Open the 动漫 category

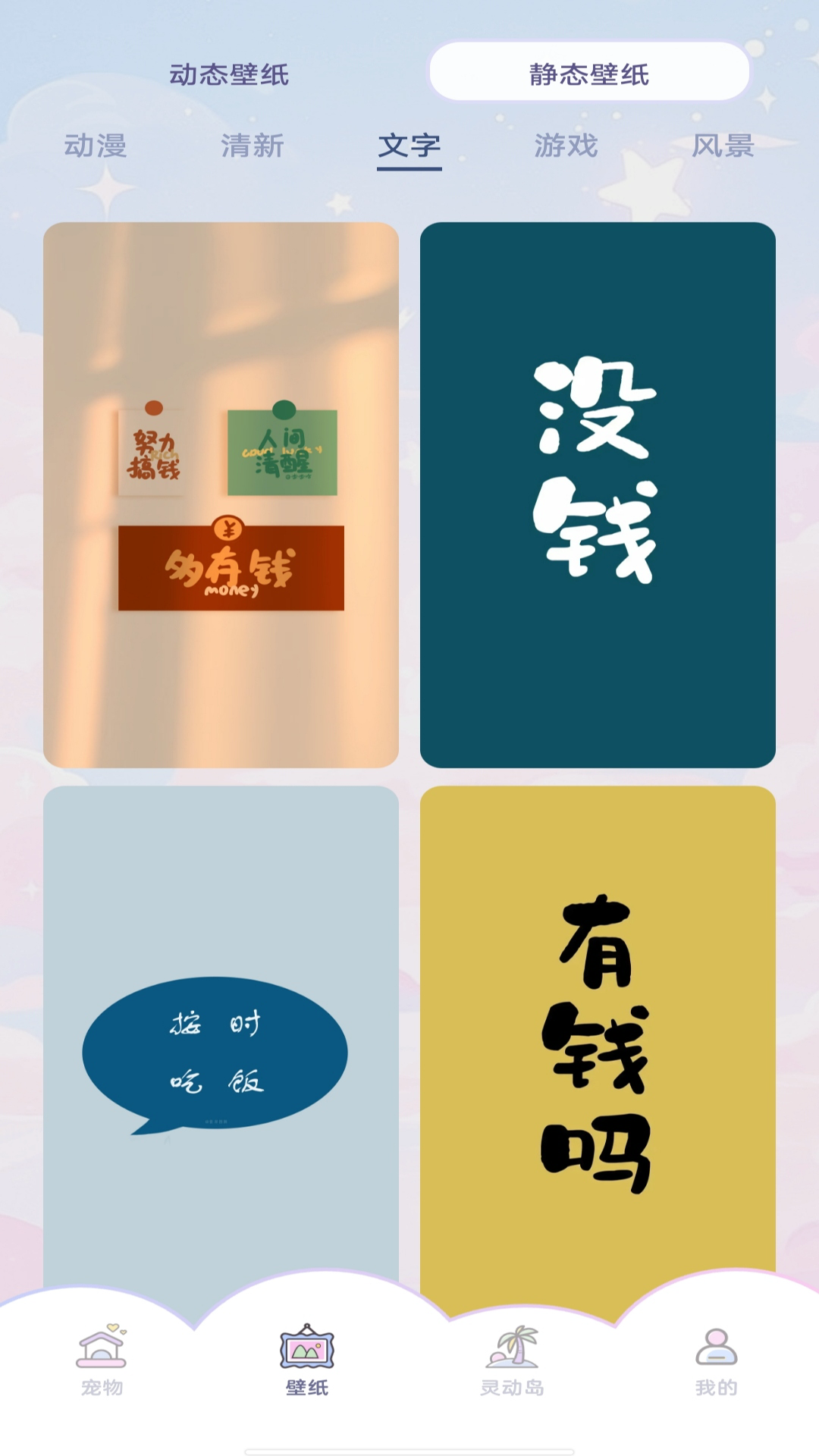pyautogui.click(x=95, y=146)
